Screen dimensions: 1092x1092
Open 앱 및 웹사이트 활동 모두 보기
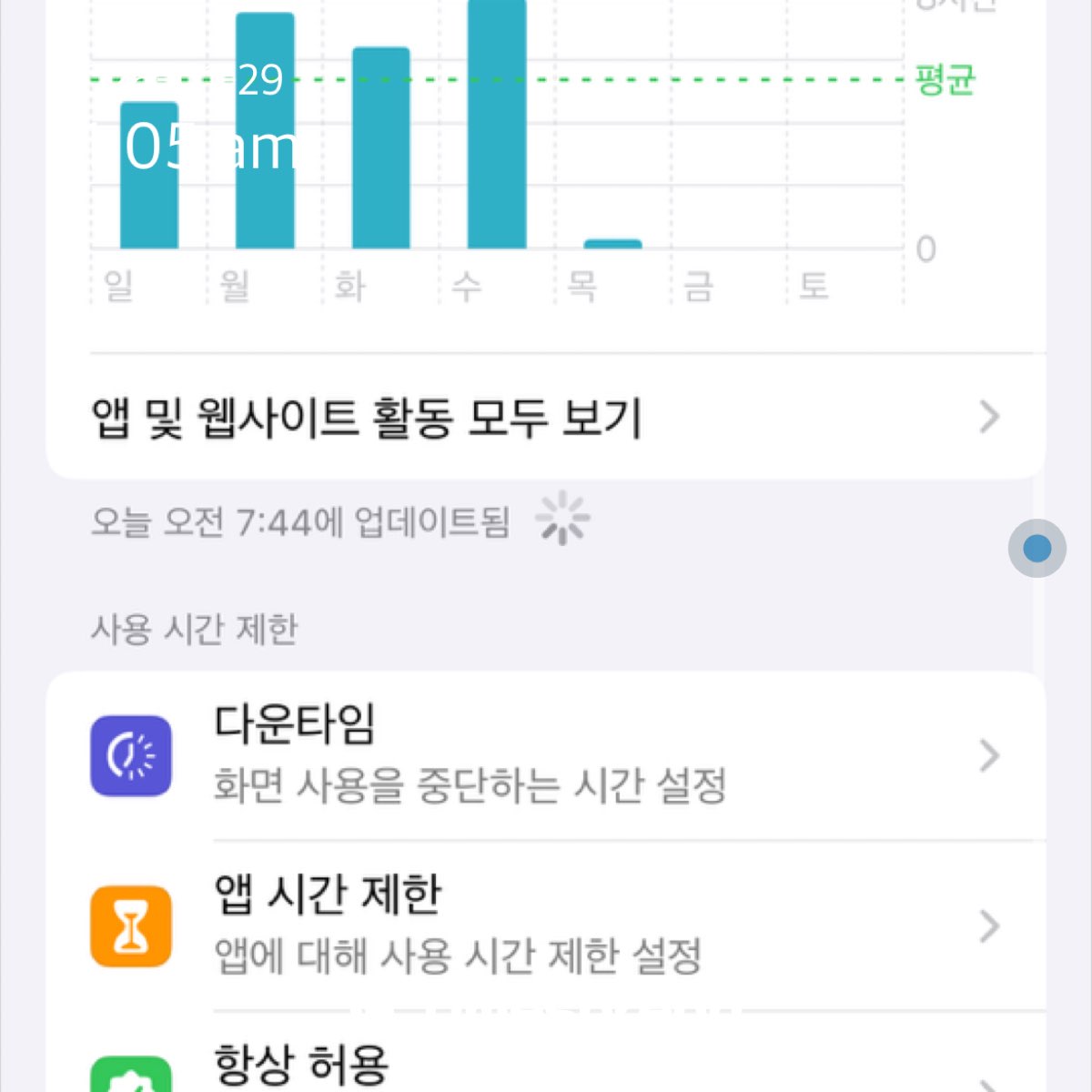pos(544,418)
